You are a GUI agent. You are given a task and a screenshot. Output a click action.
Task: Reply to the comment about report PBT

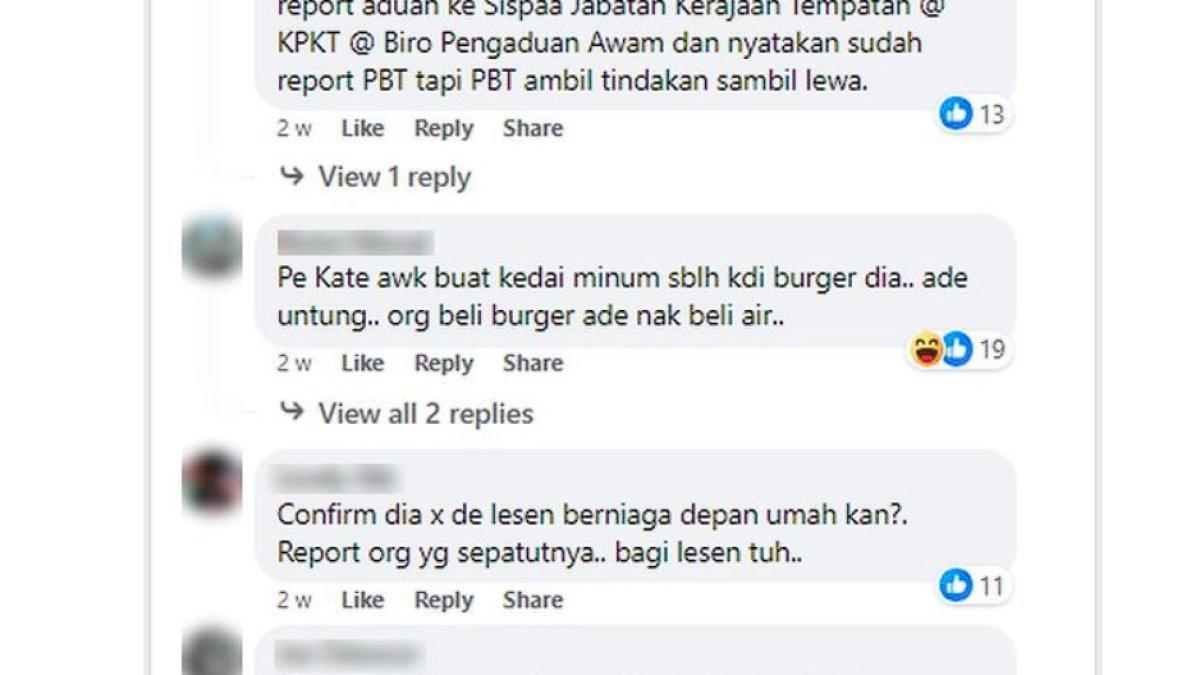click(443, 129)
